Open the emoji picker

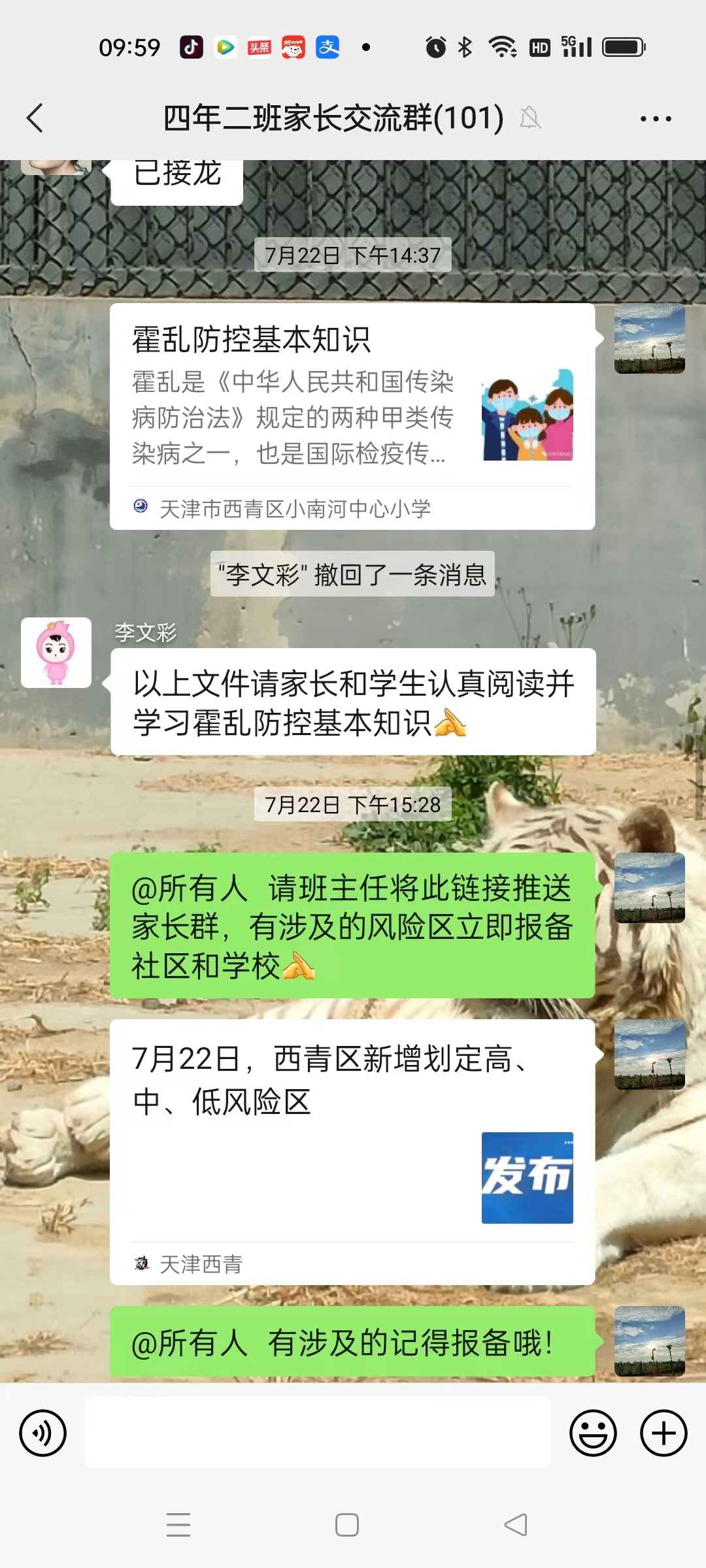point(593,1433)
